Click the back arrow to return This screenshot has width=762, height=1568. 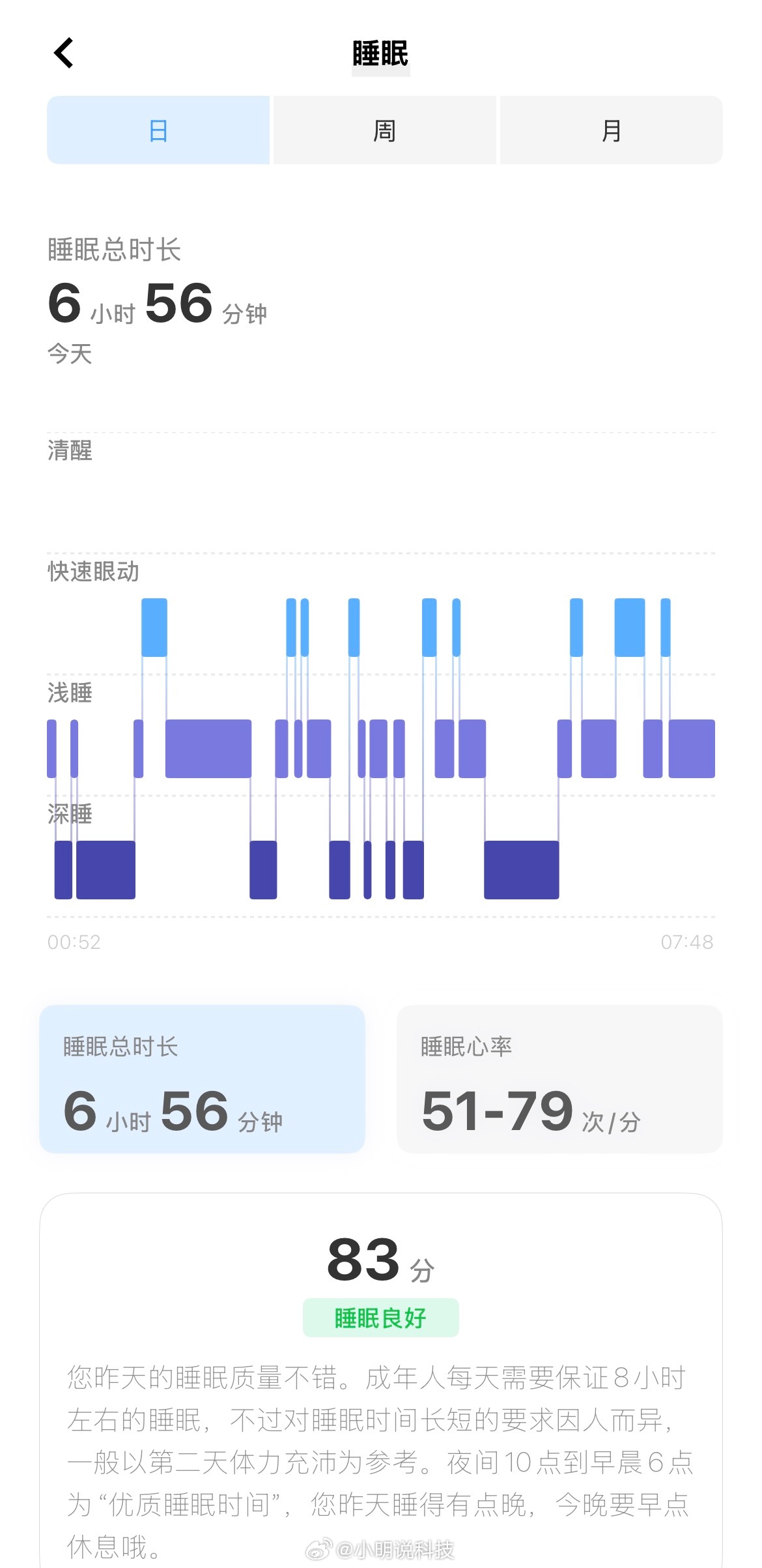tap(64, 53)
